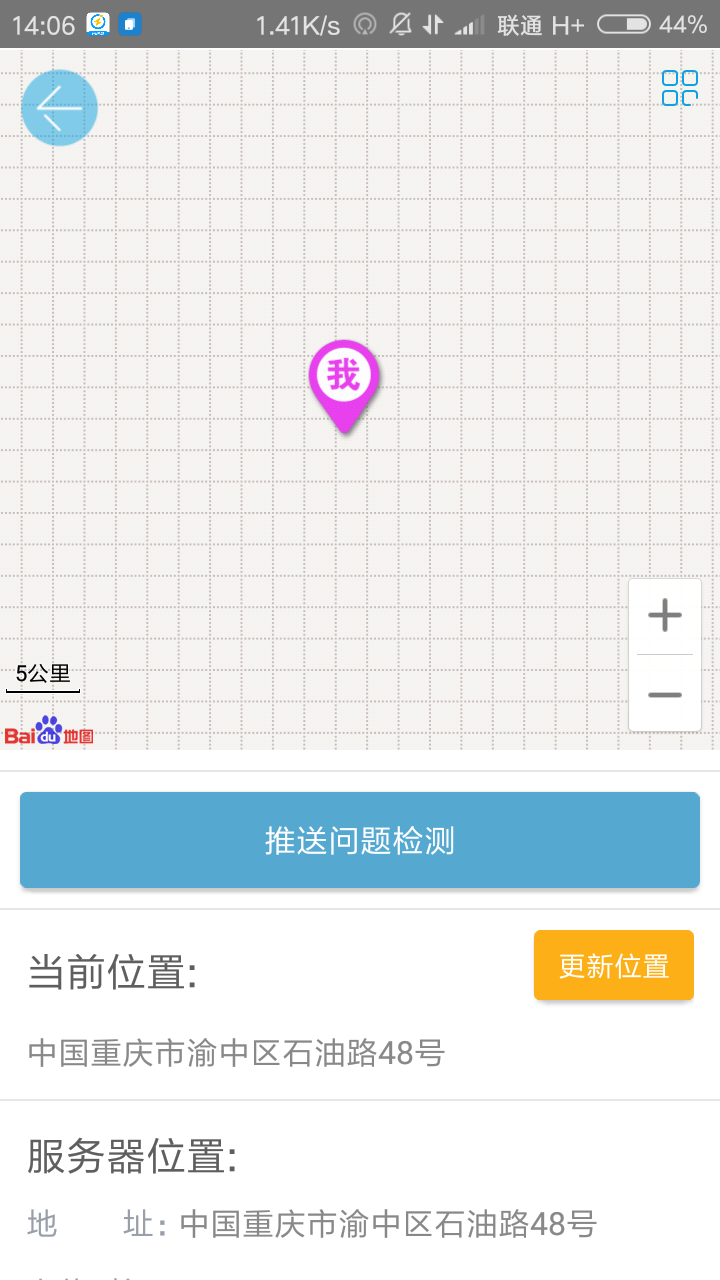
Task: Go back using the round arrow button
Action: tap(59, 108)
